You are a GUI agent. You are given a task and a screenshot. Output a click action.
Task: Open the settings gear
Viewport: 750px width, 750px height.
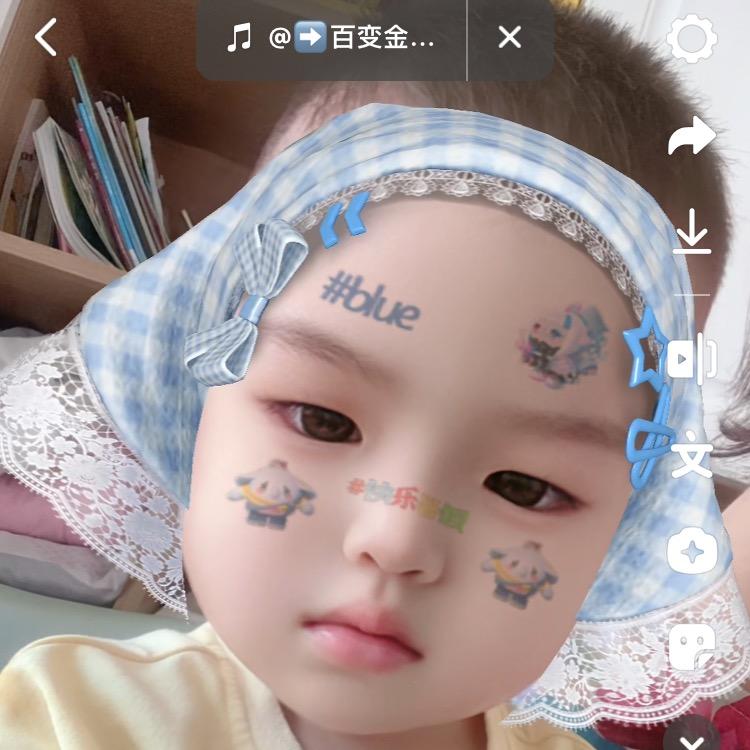coord(692,40)
